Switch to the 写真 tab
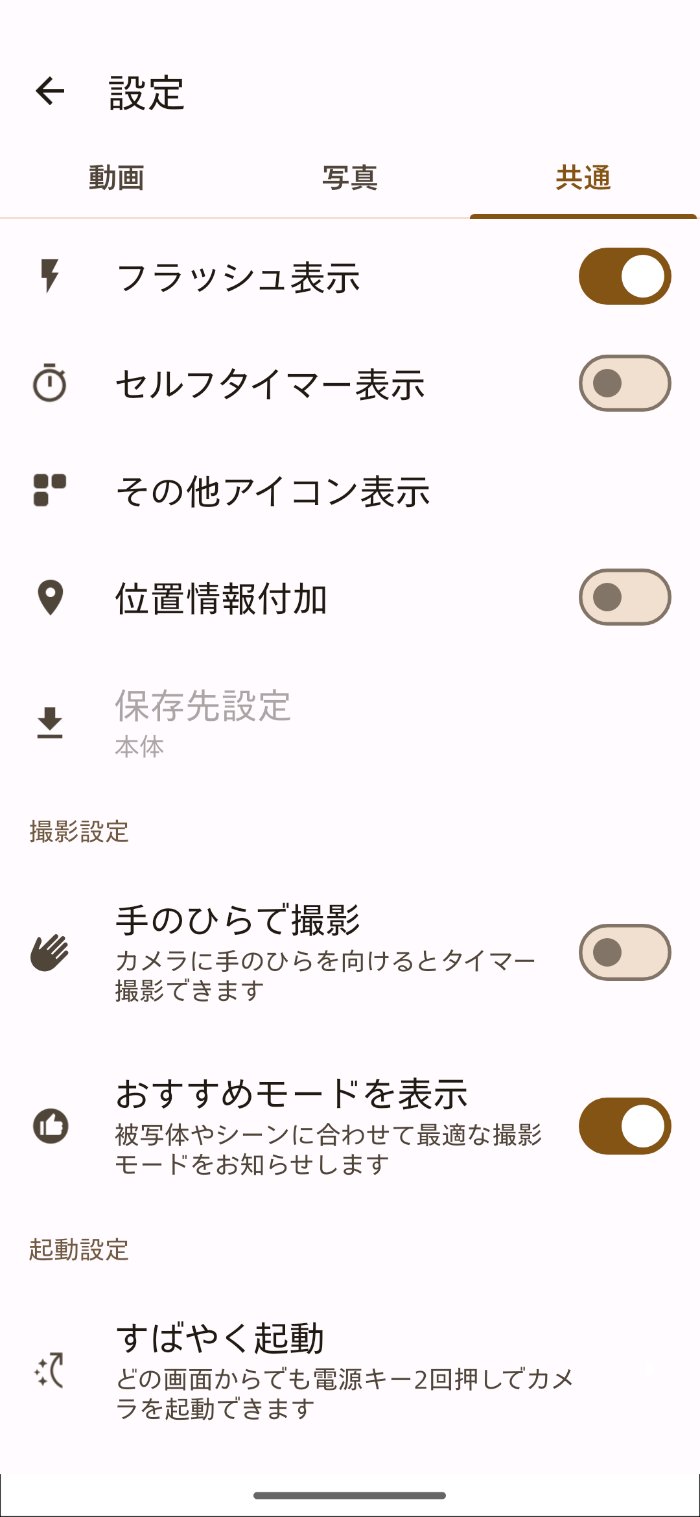The image size is (700, 1517). point(349,178)
